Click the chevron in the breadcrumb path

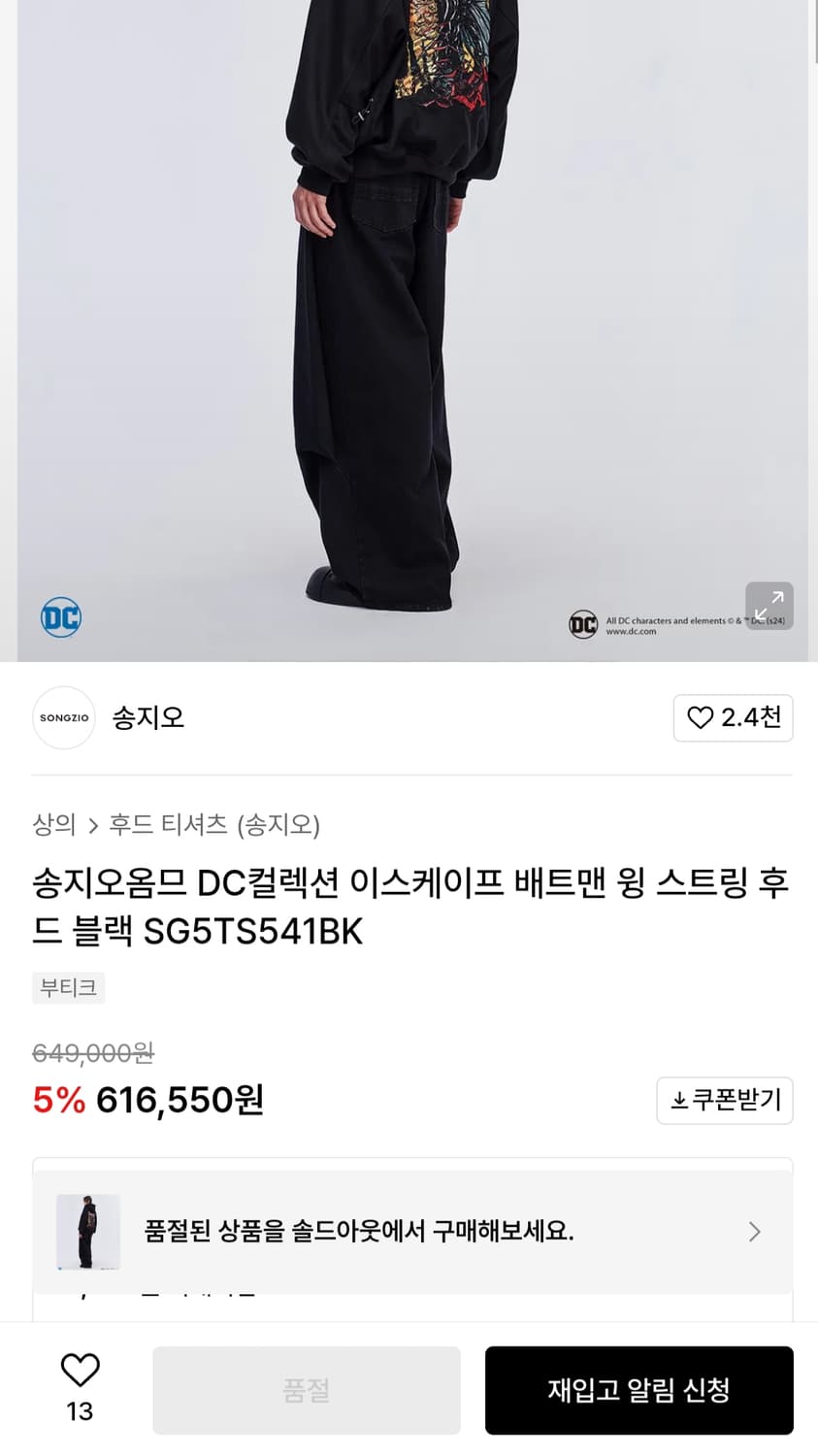point(92,826)
